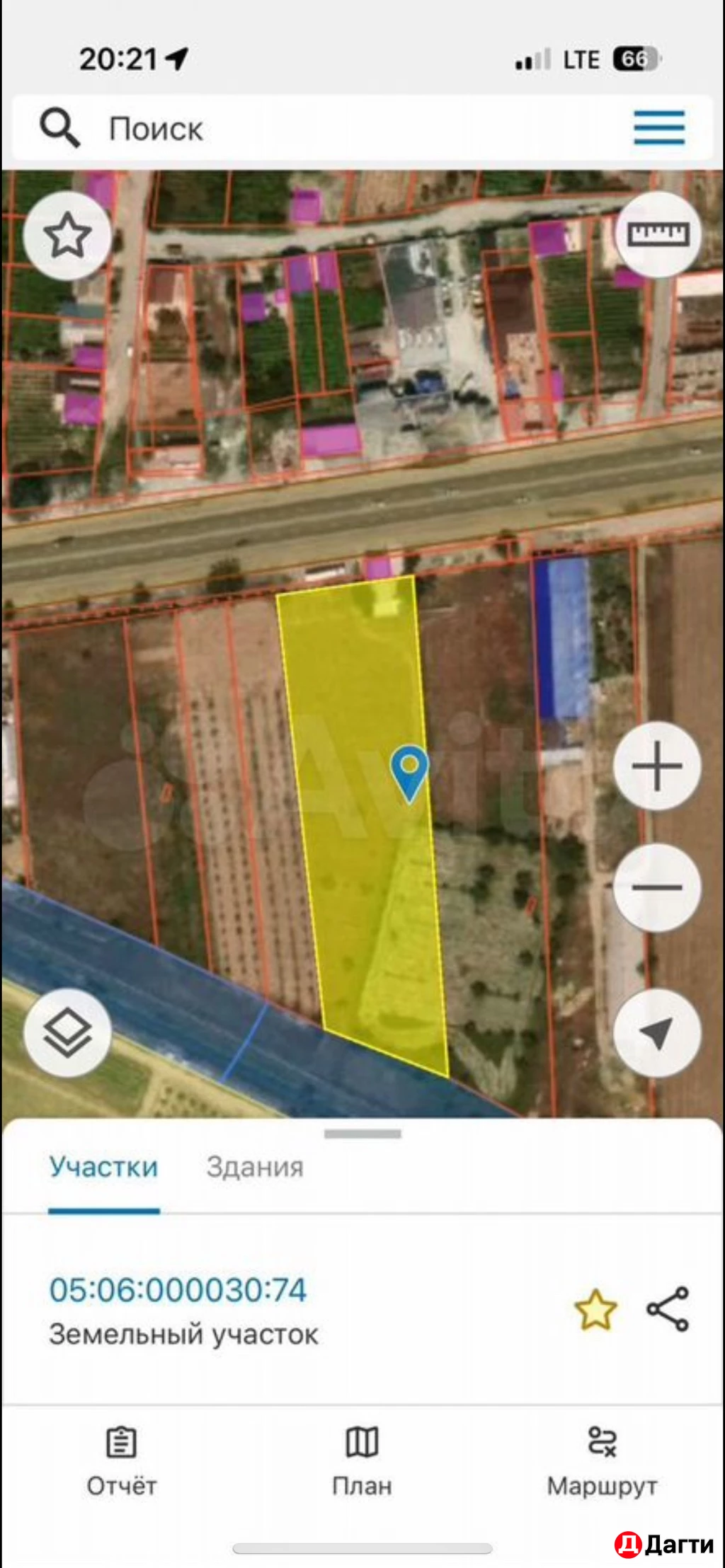The height and width of the screenshot is (1568, 725).
Task: Open the План view
Action: pos(362,1460)
